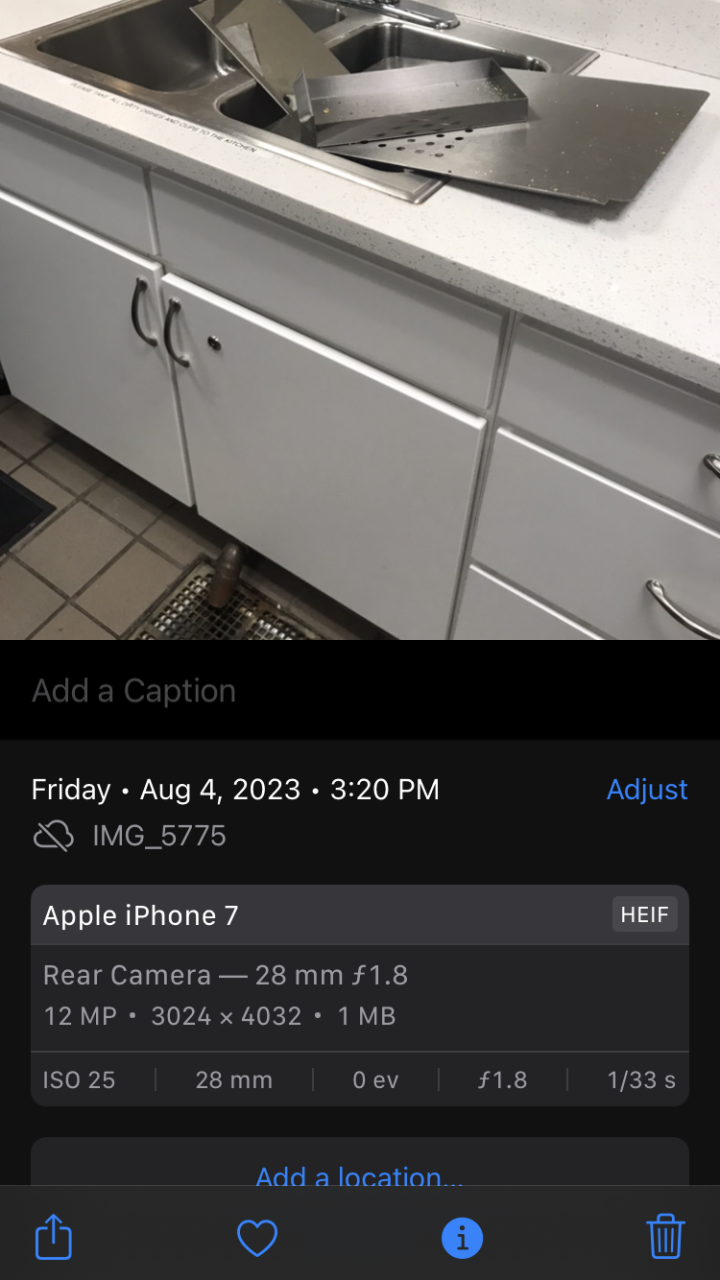Tap Adjust to change date and time

[647, 790]
